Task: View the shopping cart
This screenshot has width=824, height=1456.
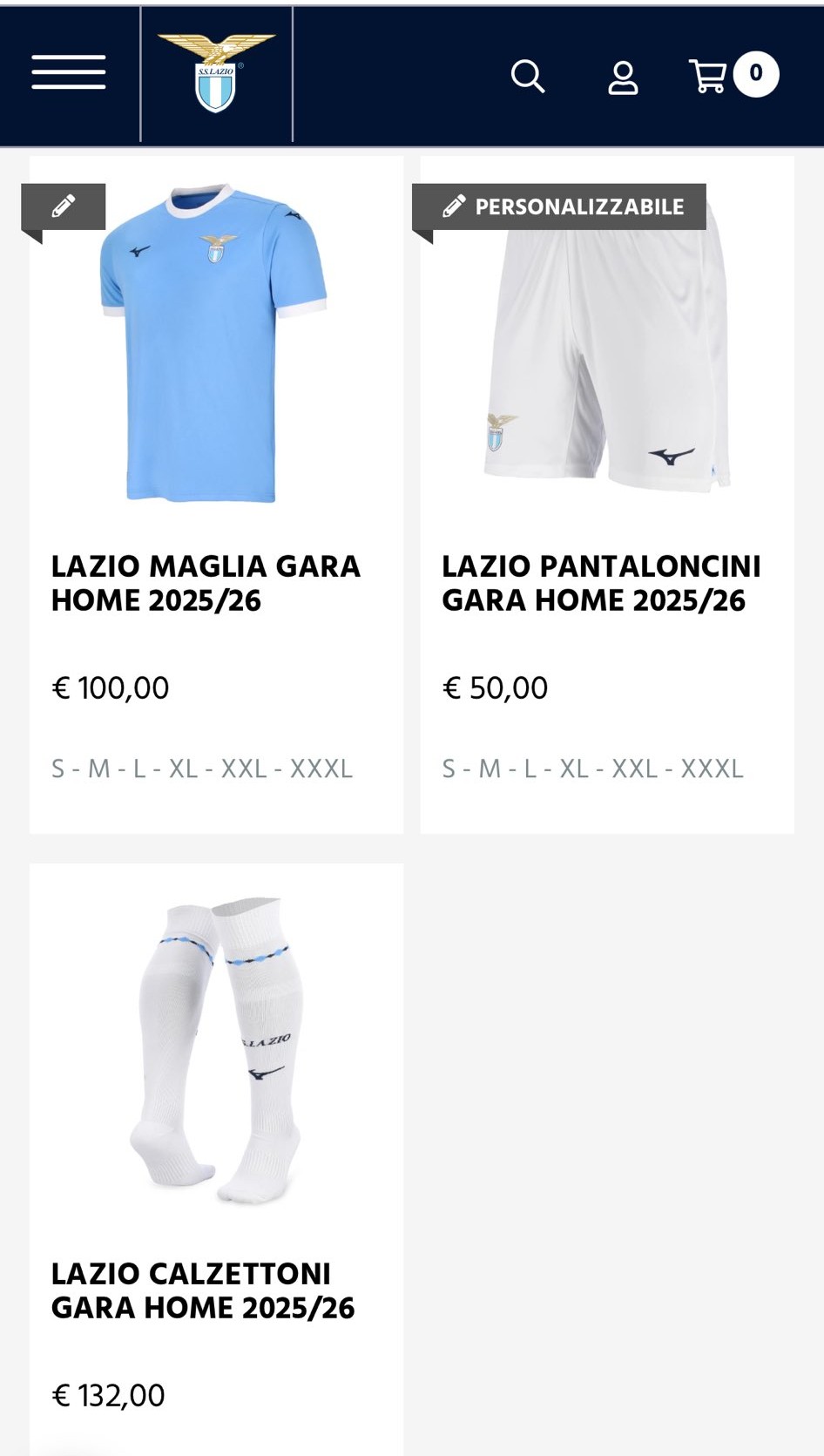Action: (733, 75)
